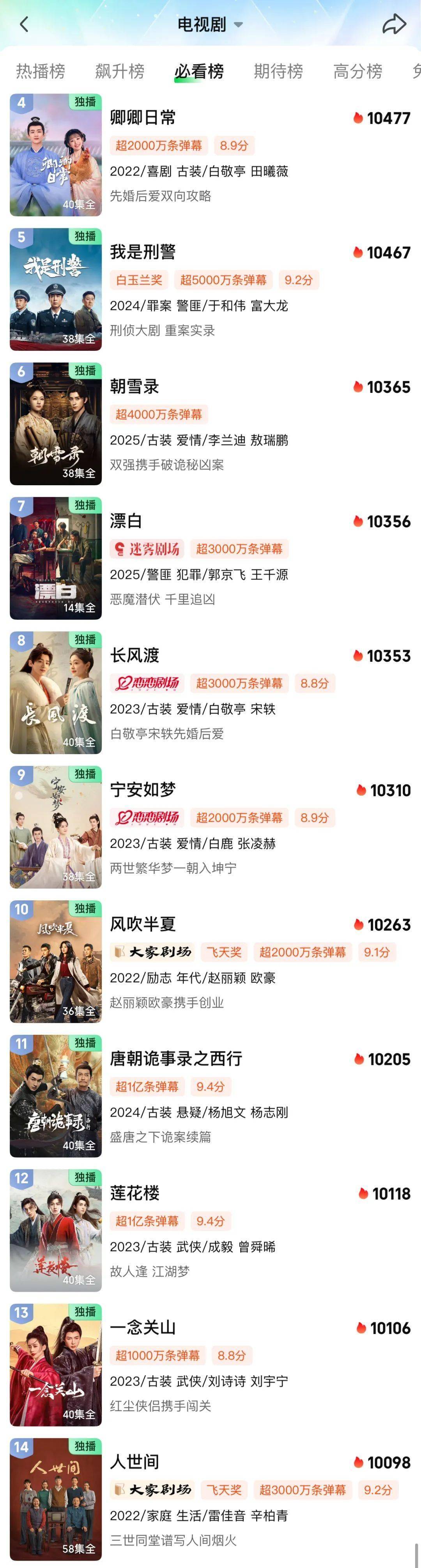Viewport: 421px width, 1568px height.
Task: Open 唐朝诡事录之西行
Action: click(x=176, y=1059)
